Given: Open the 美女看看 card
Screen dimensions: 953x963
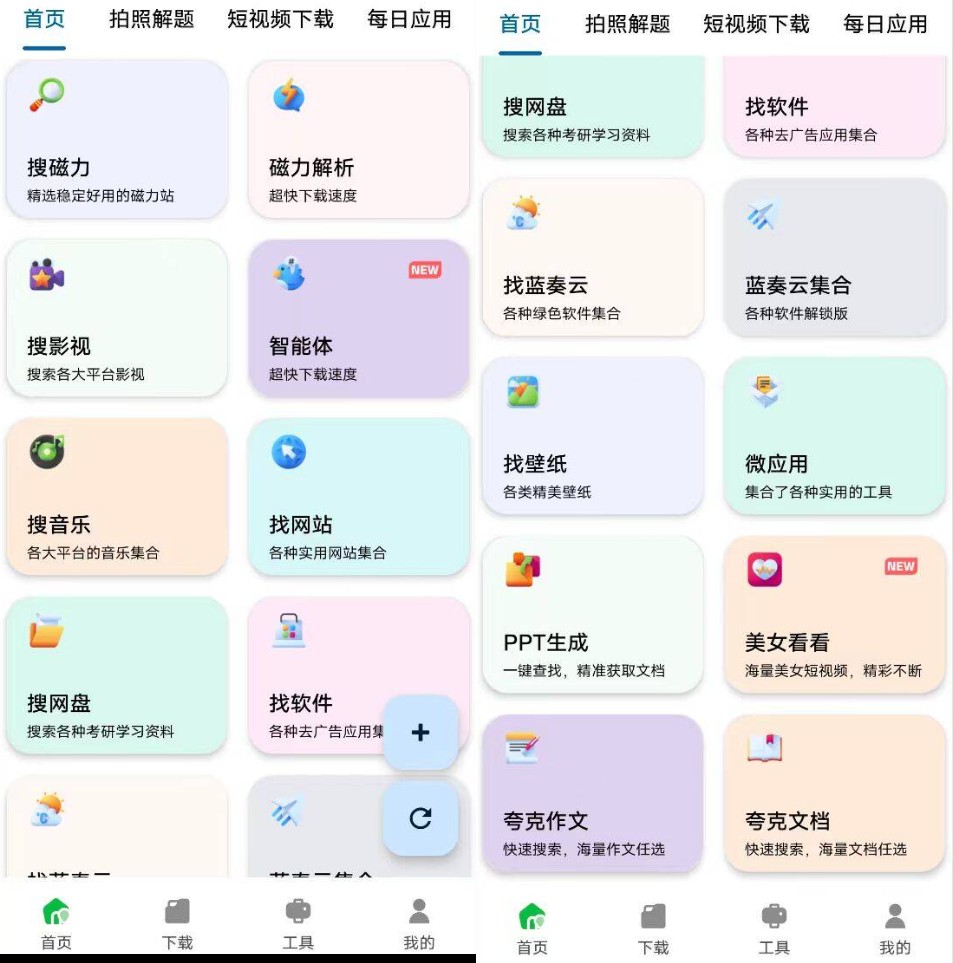Looking at the screenshot, I should click(x=834, y=615).
